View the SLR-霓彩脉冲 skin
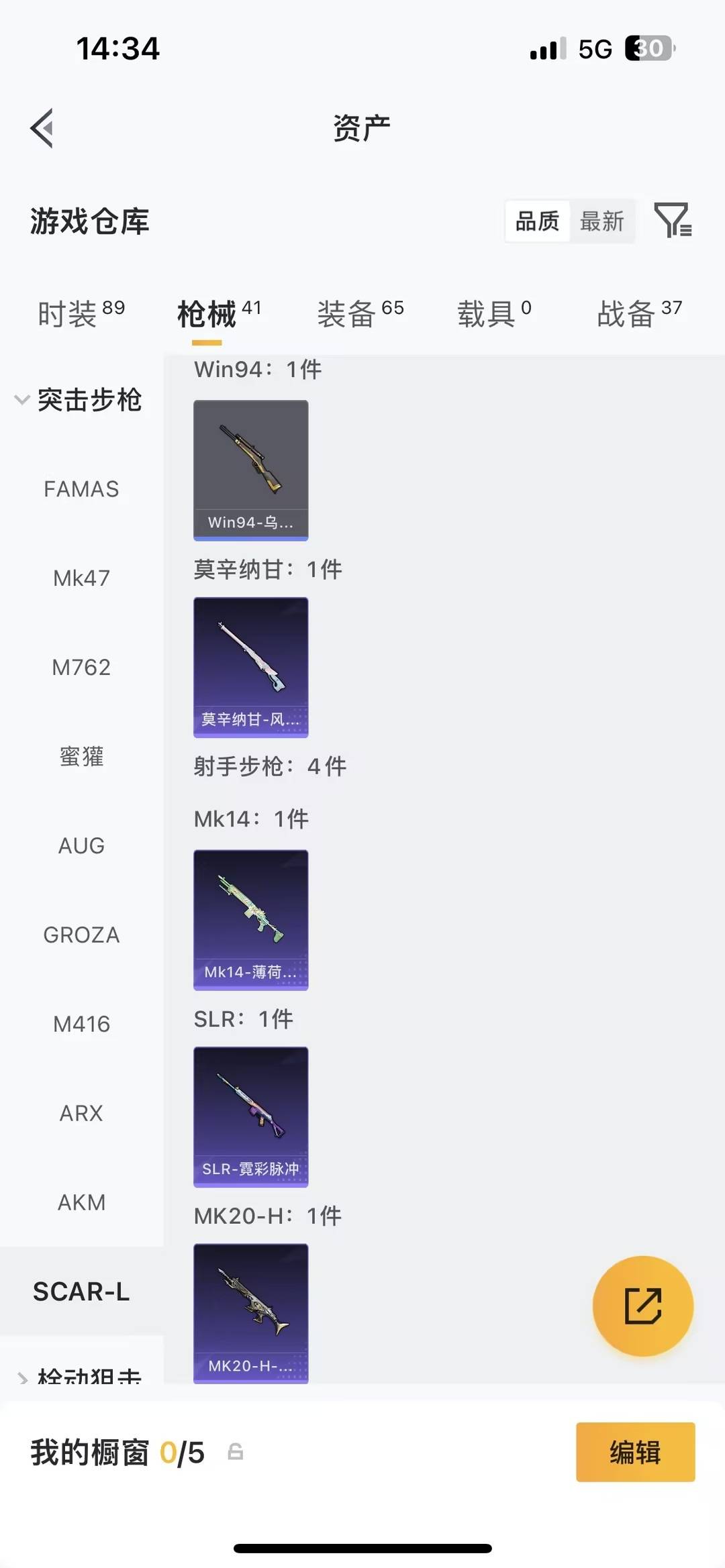725x1568 pixels. pyautogui.click(x=250, y=1117)
